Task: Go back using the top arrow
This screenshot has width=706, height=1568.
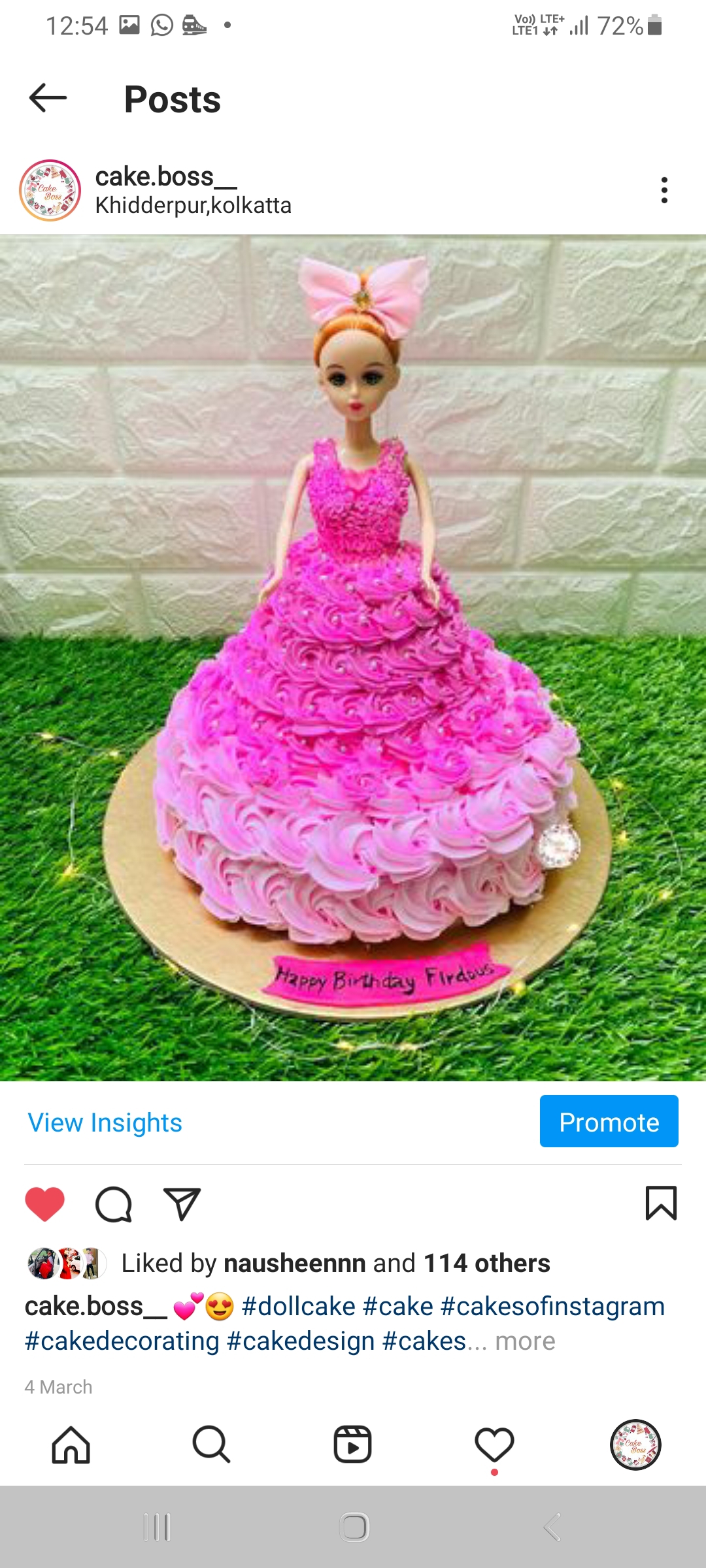Action: click(x=48, y=99)
